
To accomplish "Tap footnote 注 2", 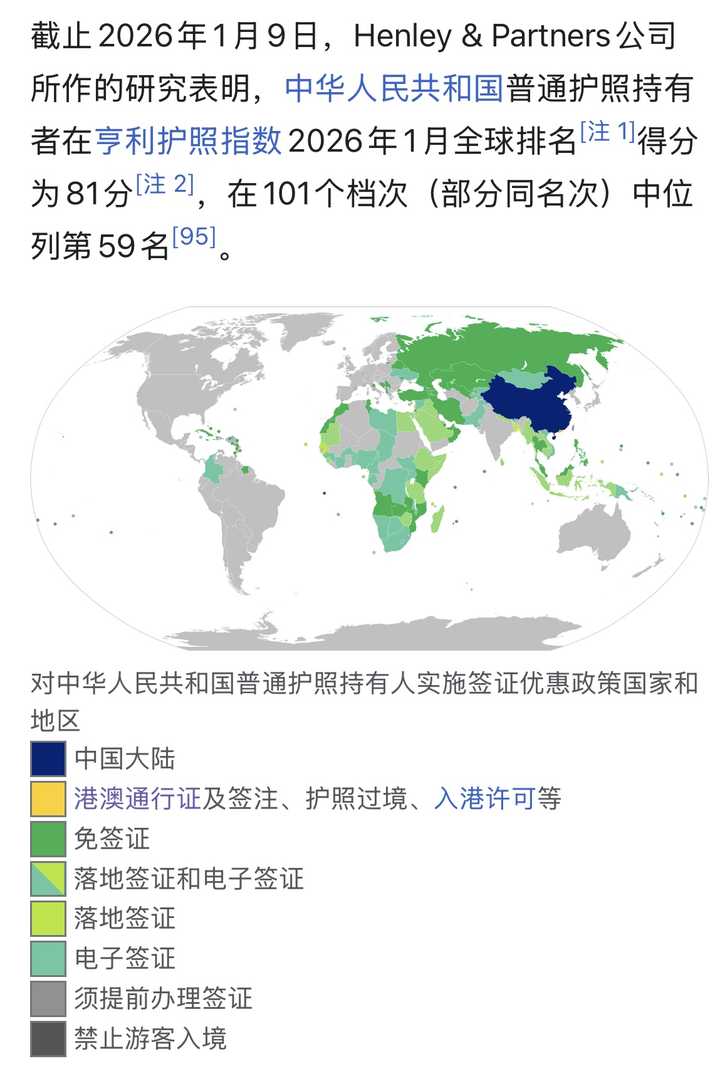I will 164,183.
